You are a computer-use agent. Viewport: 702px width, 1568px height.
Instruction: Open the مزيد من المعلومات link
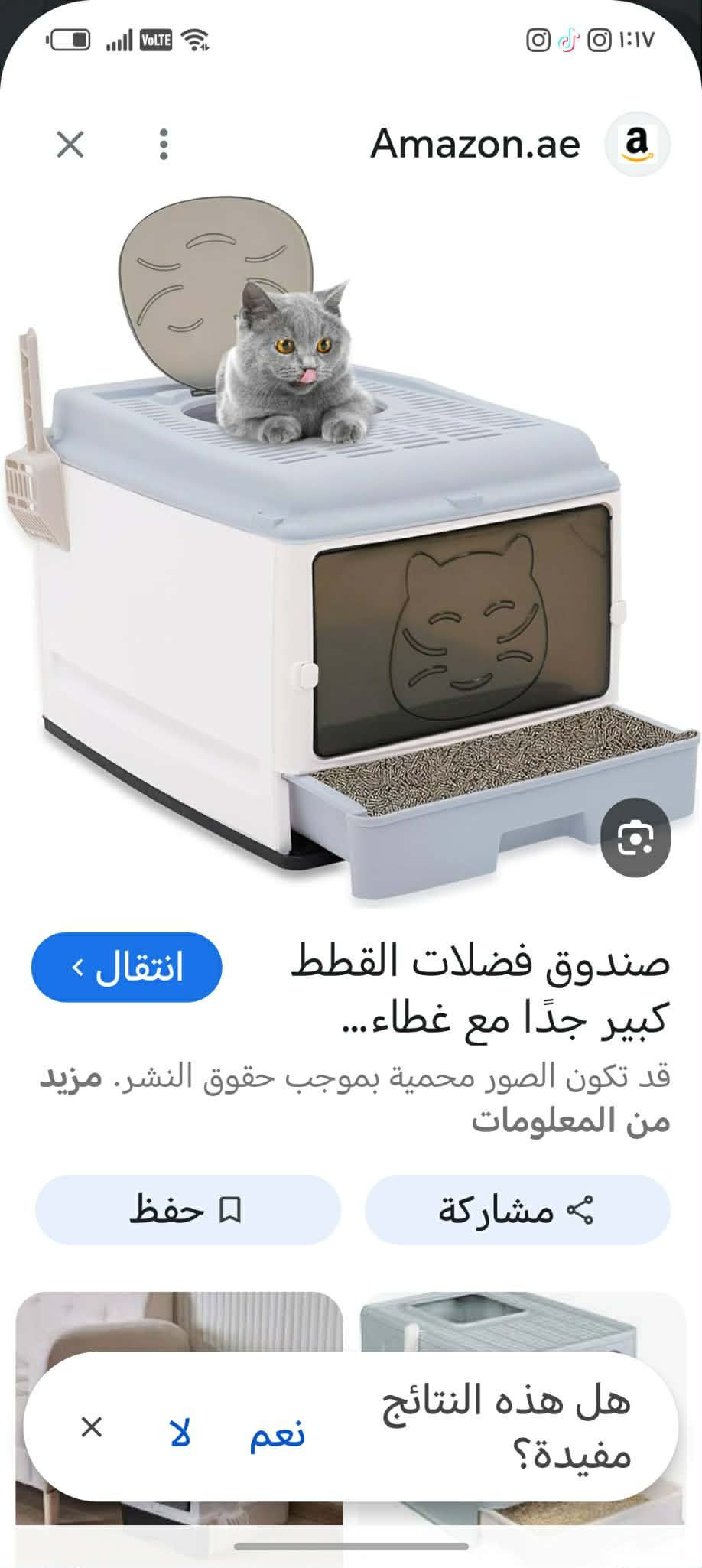pos(570,1121)
